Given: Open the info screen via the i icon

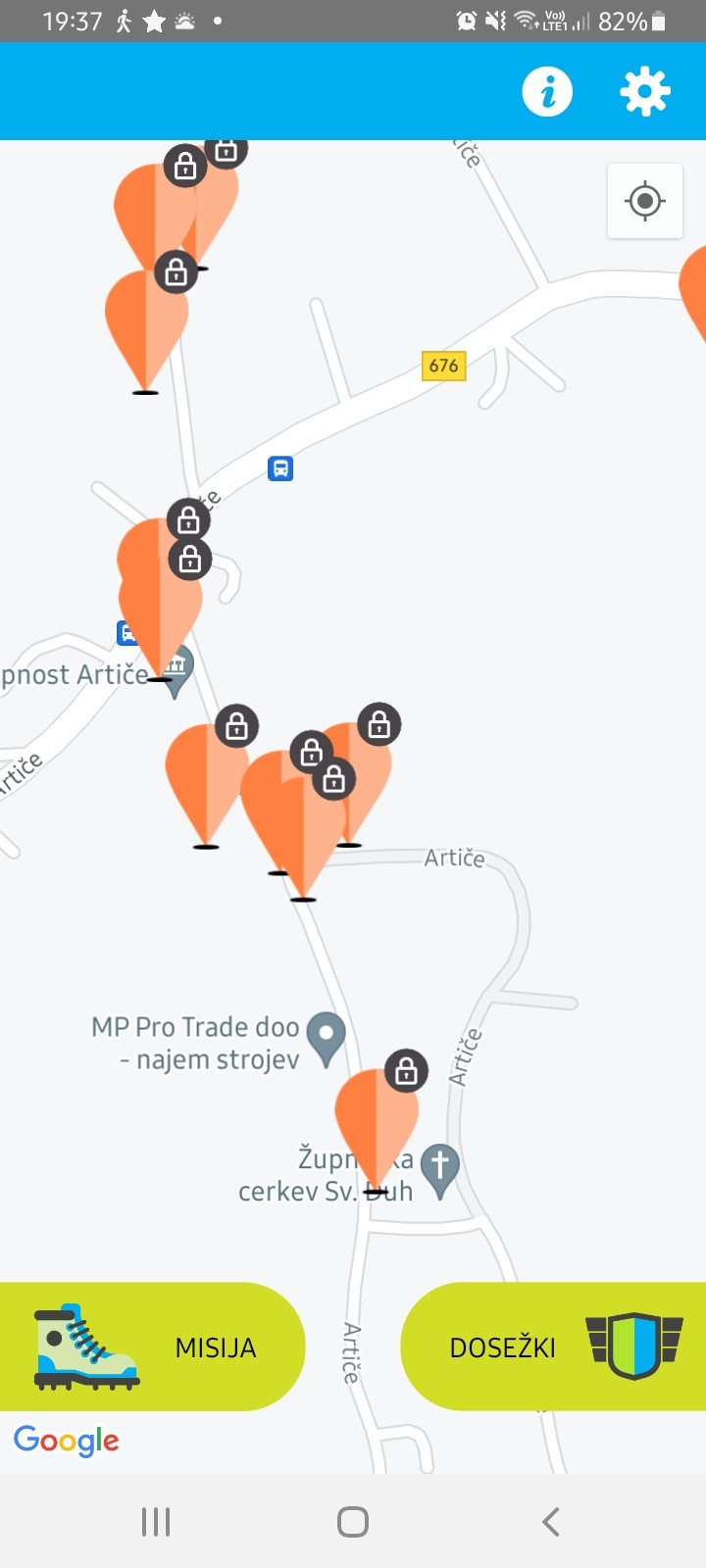Looking at the screenshot, I should [x=548, y=90].
